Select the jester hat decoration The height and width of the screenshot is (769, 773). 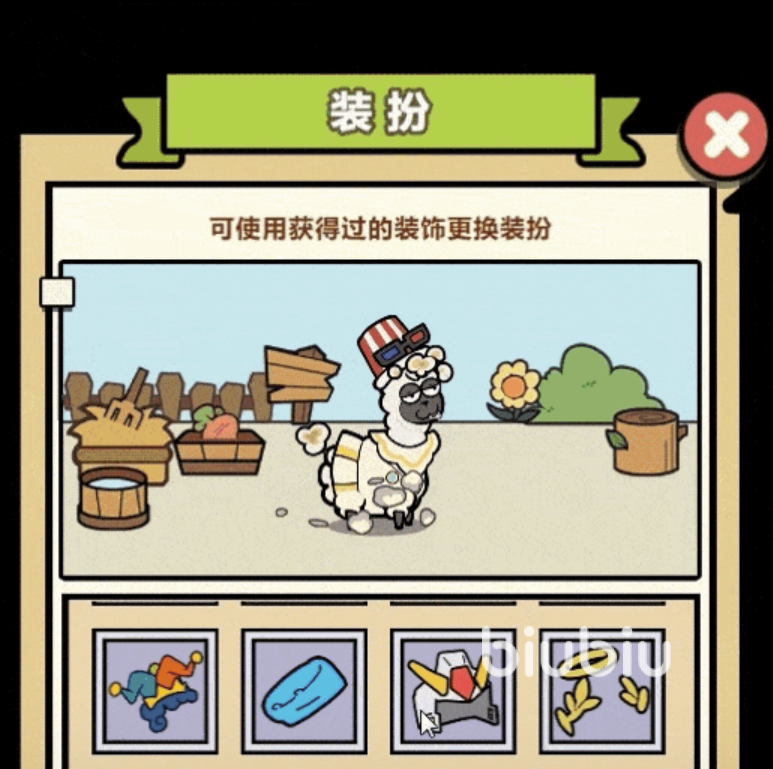[x=155, y=691]
